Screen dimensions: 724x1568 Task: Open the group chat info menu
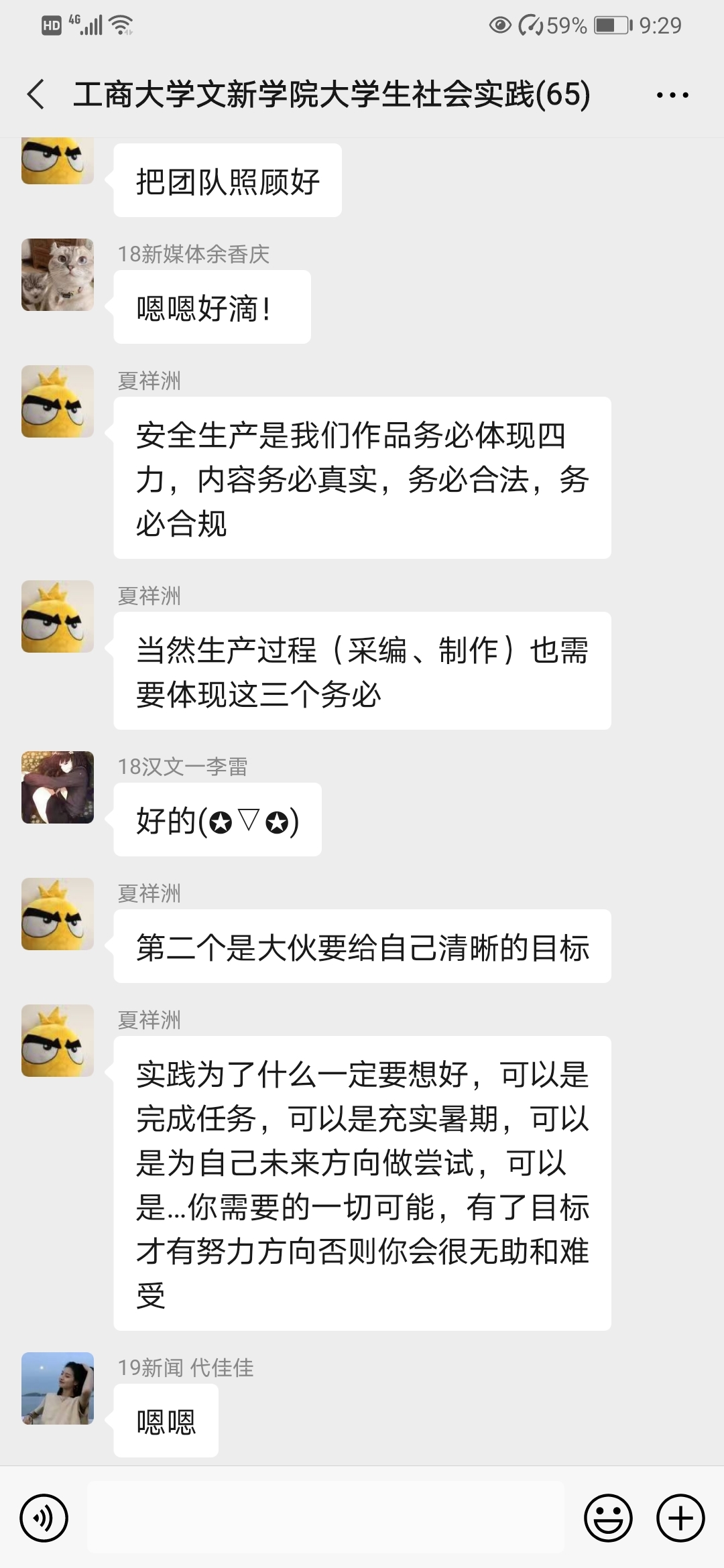coord(672,95)
